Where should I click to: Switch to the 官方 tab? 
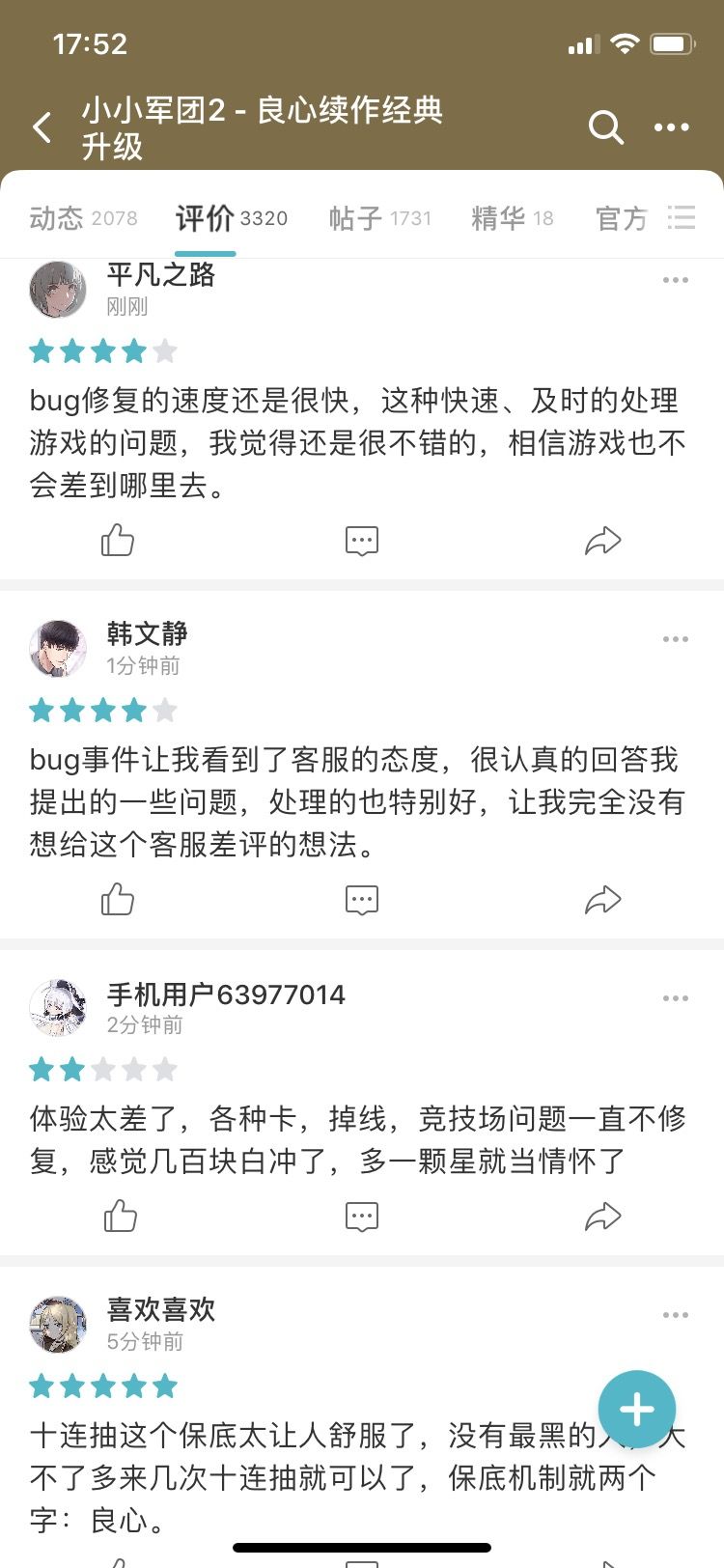pyautogui.click(x=622, y=218)
